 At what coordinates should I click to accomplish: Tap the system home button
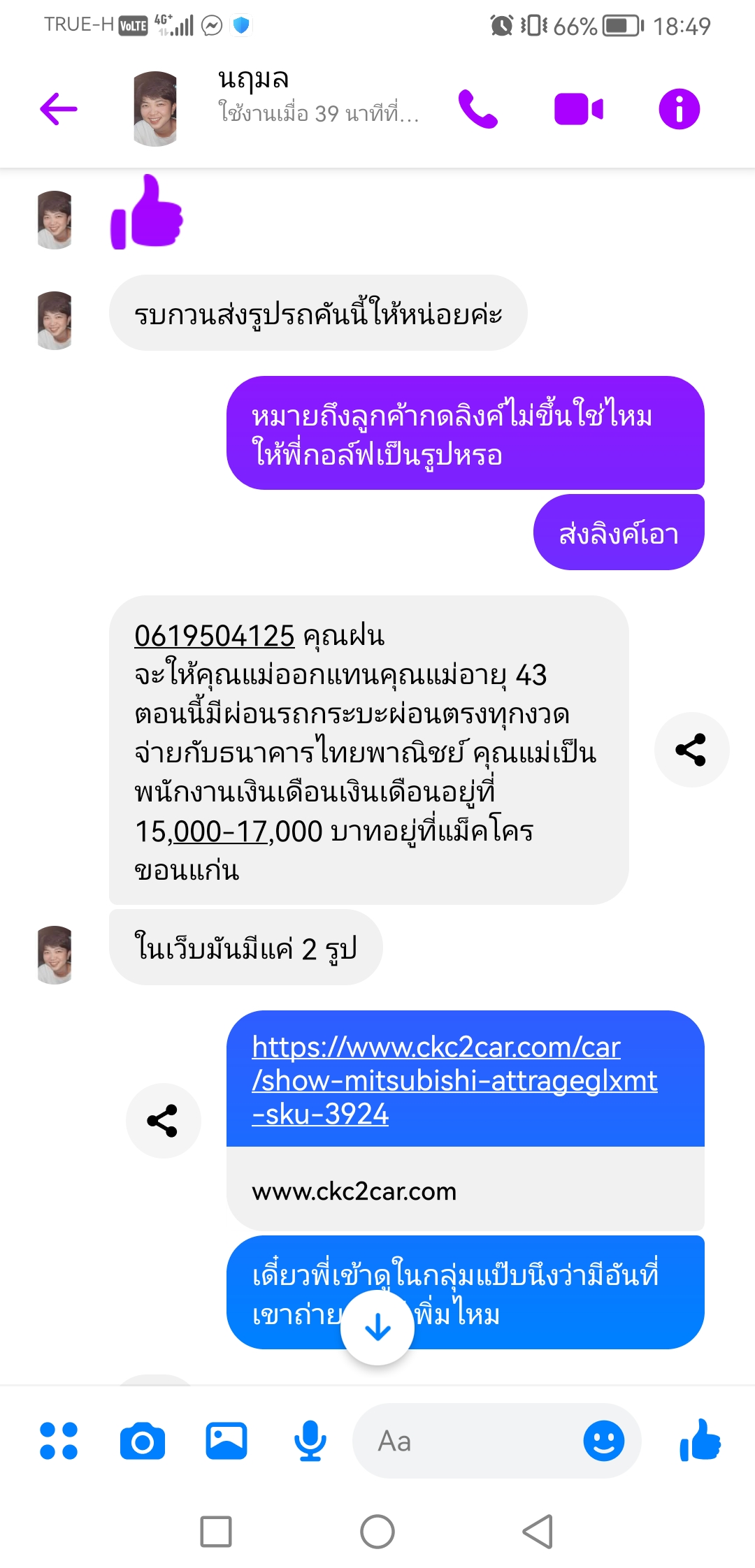click(x=377, y=1532)
